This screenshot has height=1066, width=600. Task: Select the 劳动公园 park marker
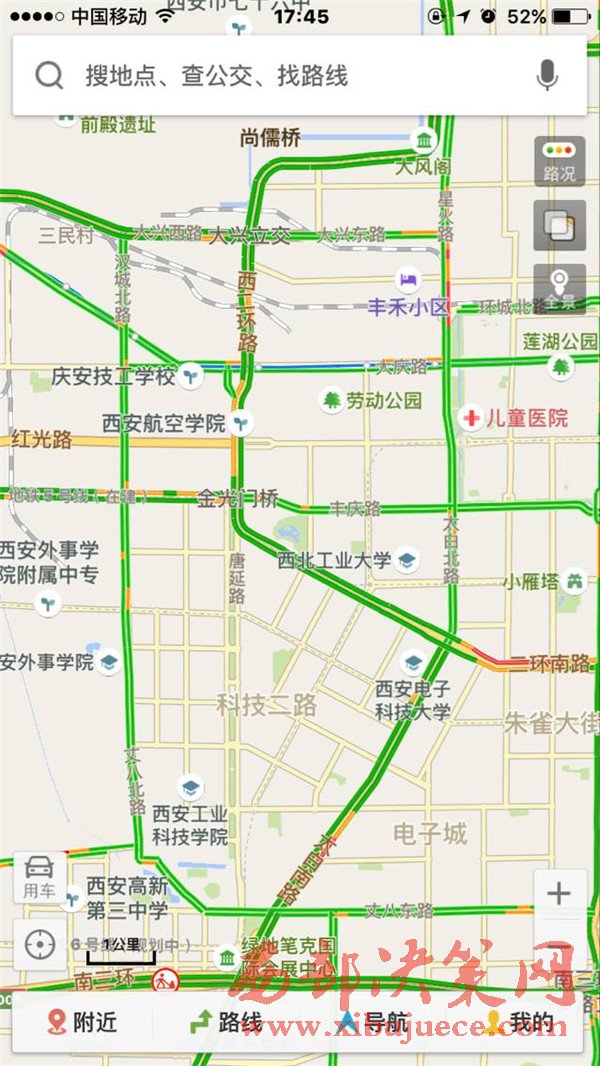(331, 401)
